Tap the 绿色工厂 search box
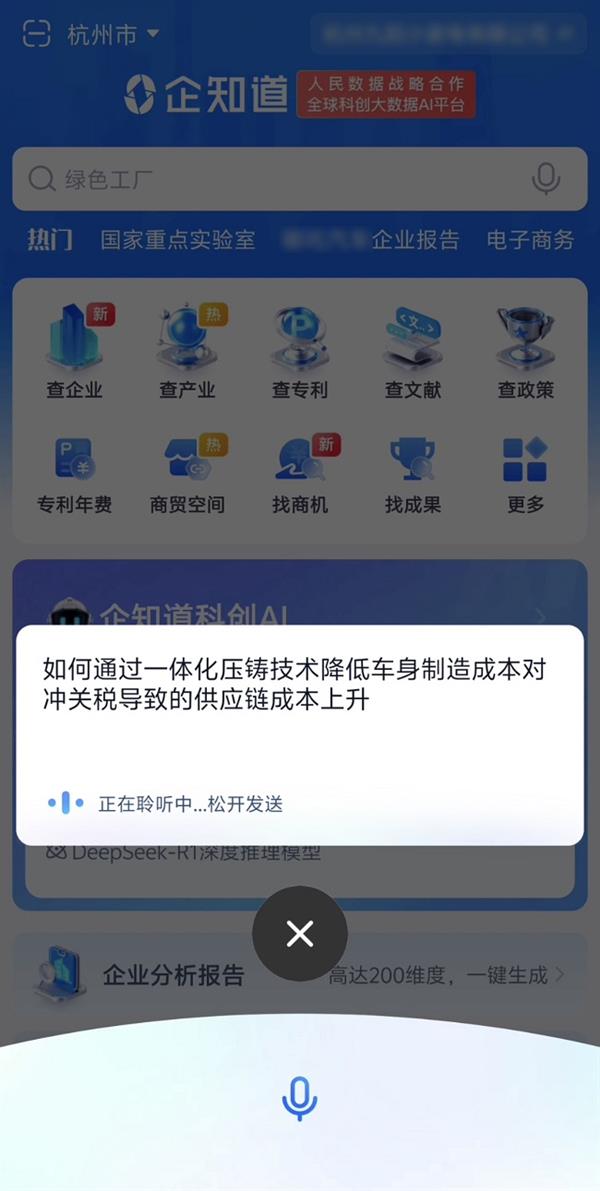Screen dimensions: 600x1191 tap(270, 180)
